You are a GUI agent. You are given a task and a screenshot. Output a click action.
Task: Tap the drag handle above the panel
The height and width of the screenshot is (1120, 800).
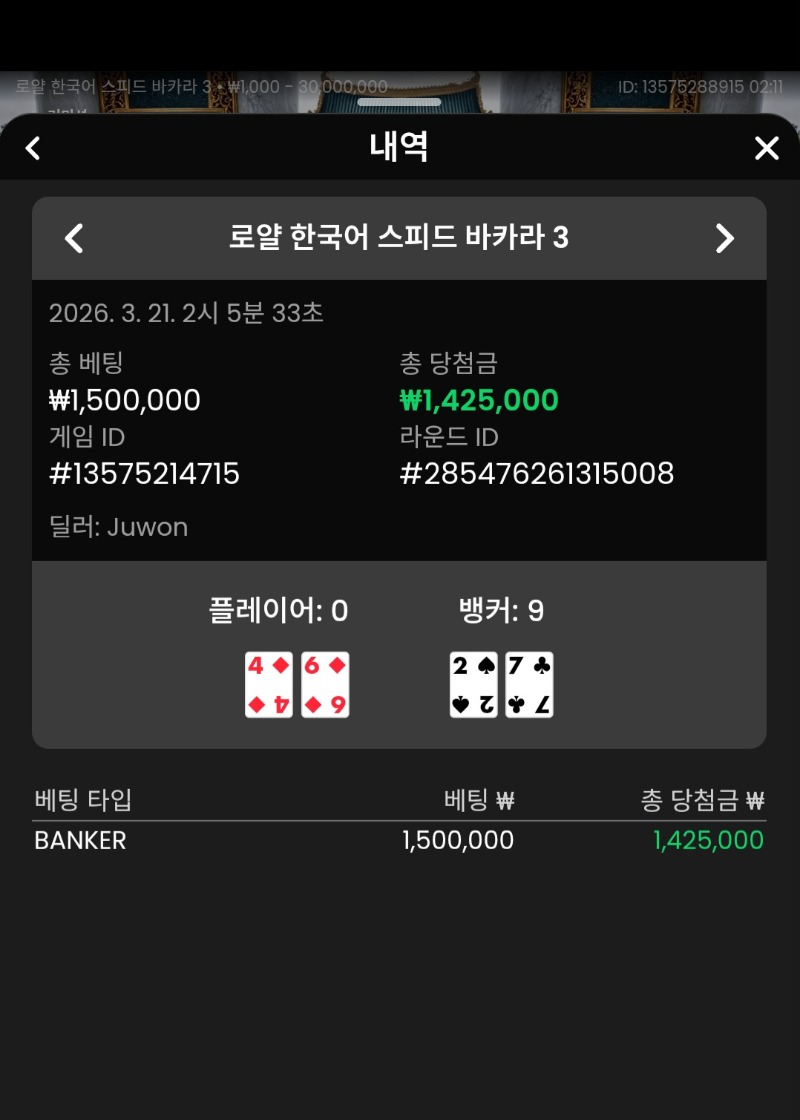click(399, 102)
